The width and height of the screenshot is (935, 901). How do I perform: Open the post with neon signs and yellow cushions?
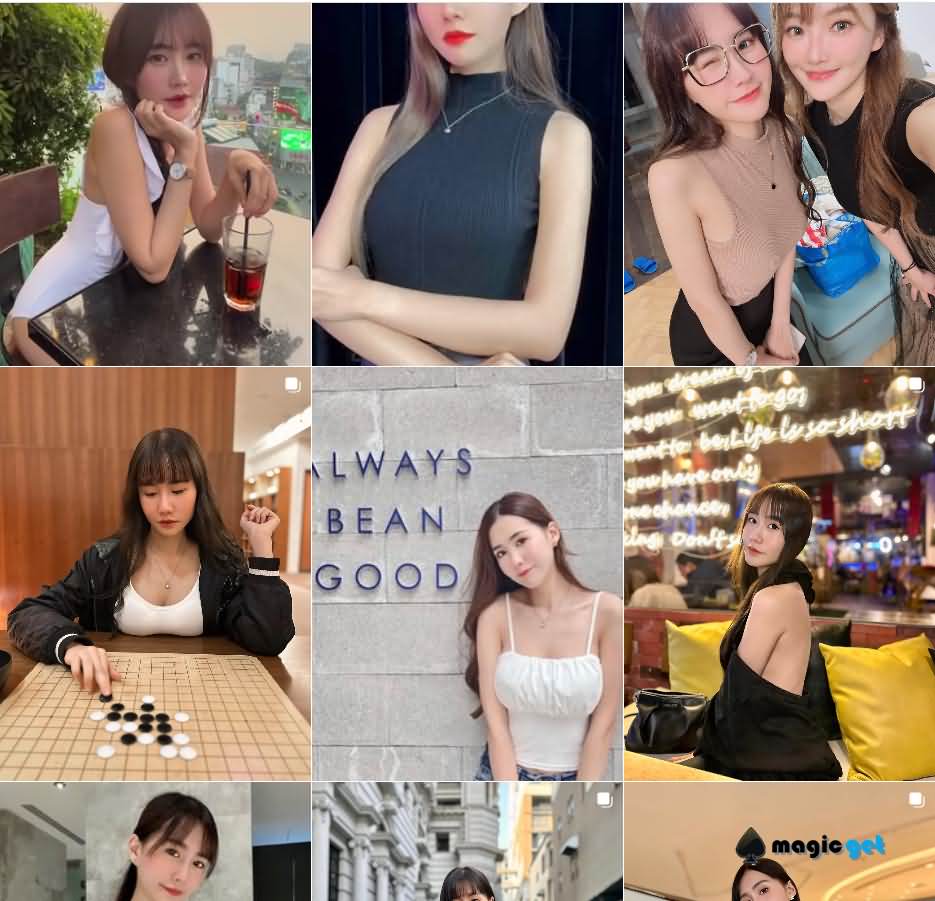click(x=779, y=574)
